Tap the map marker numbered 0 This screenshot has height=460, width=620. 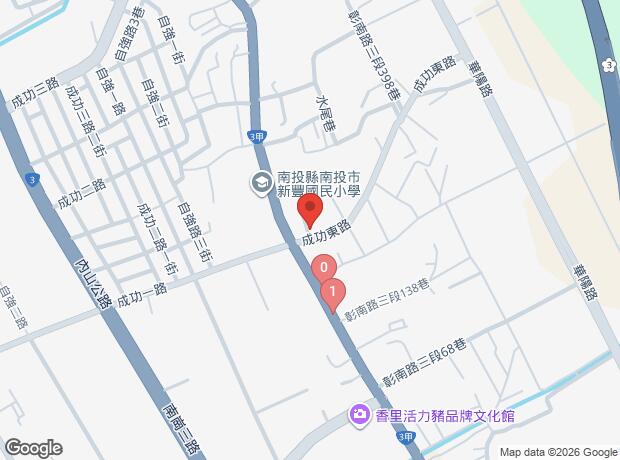click(x=324, y=268)
